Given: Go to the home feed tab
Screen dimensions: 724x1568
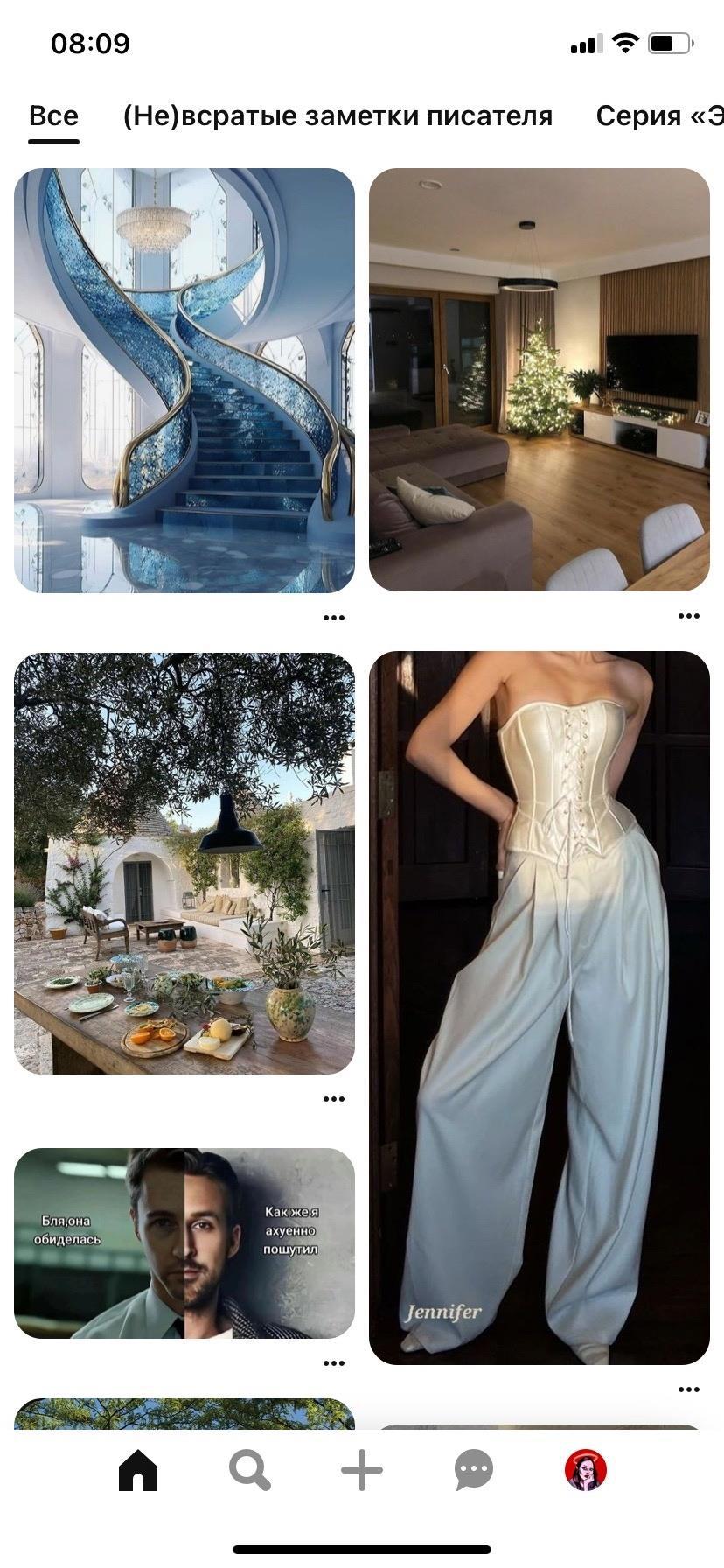Looking at the screenshot, I should 138,1470.
